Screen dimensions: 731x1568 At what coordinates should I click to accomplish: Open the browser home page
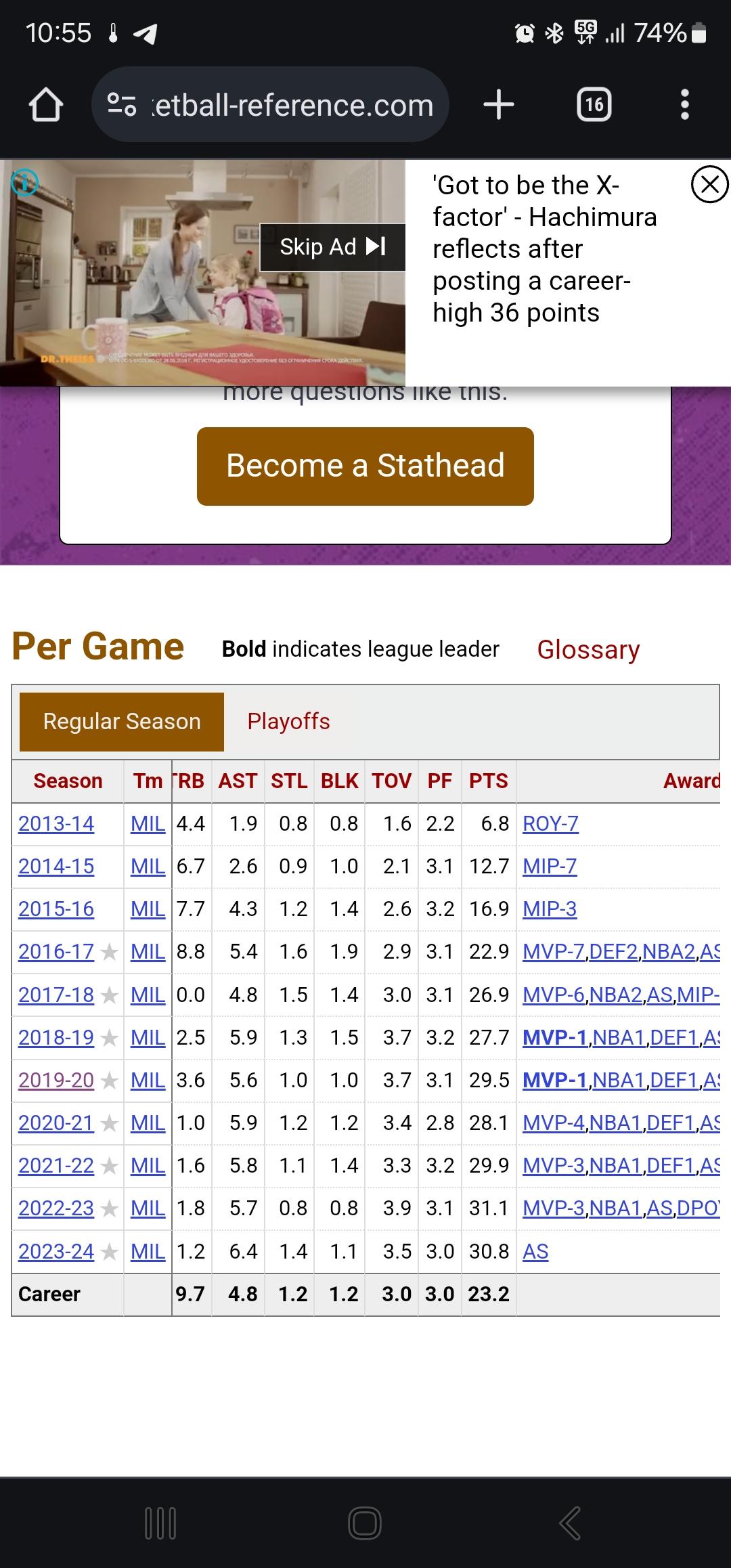tap(45, 105)
